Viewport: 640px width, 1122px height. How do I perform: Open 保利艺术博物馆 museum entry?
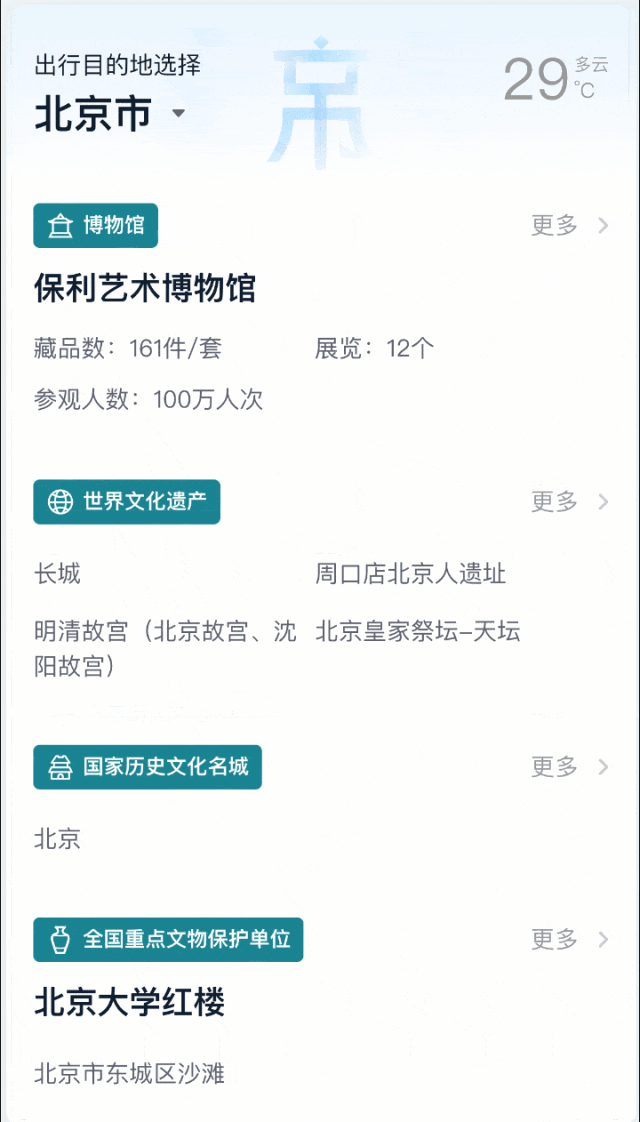[x=145, y=288]
